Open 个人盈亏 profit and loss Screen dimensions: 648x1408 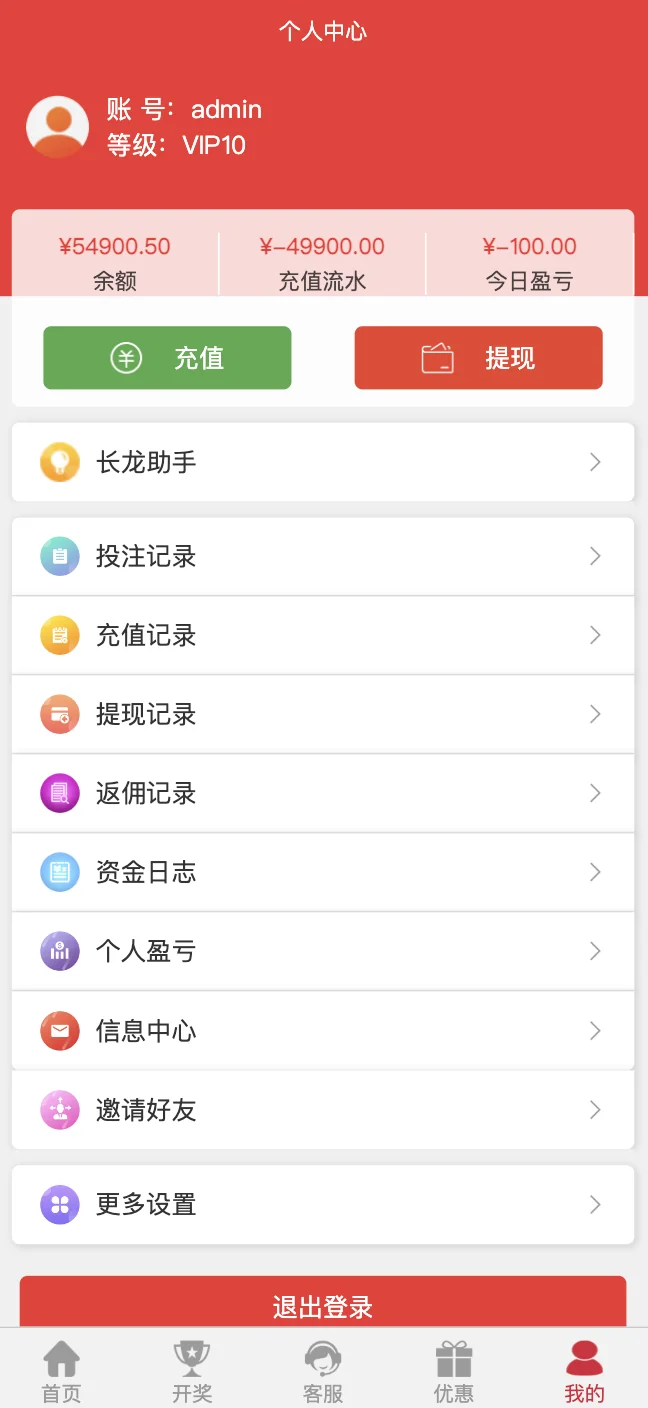(x=322, y=951)
